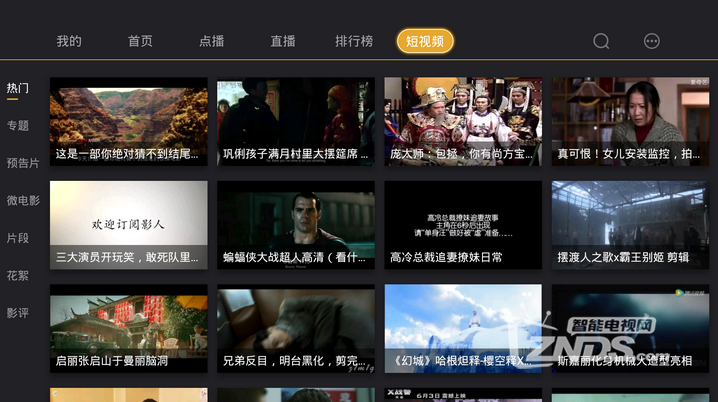This screenshot has width=718, height=402.
Task: Go to the 点播 tab
Action: (x=211, y=41)
